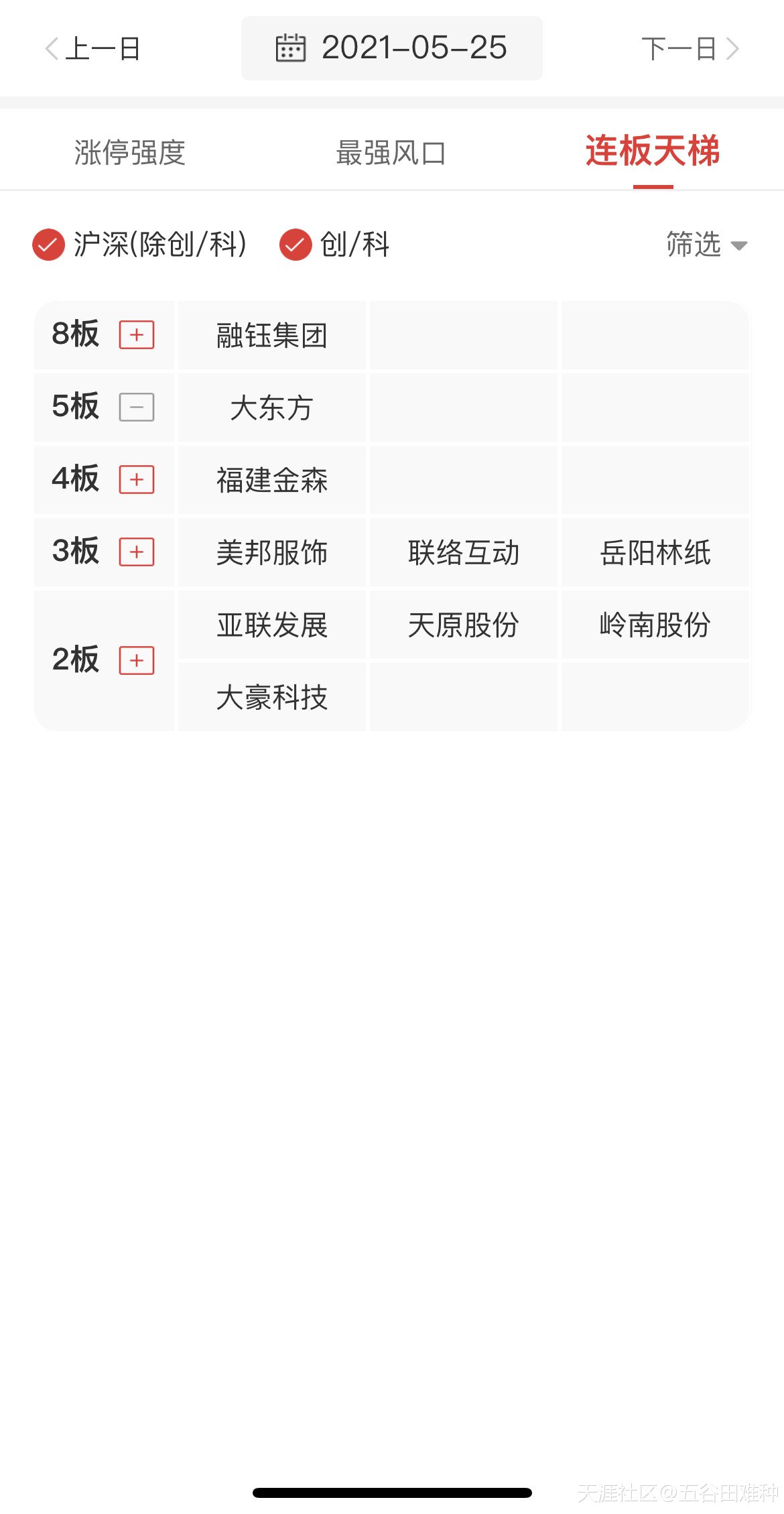
Task: Select the 连板天梯 tab
Action: [653, 151]
